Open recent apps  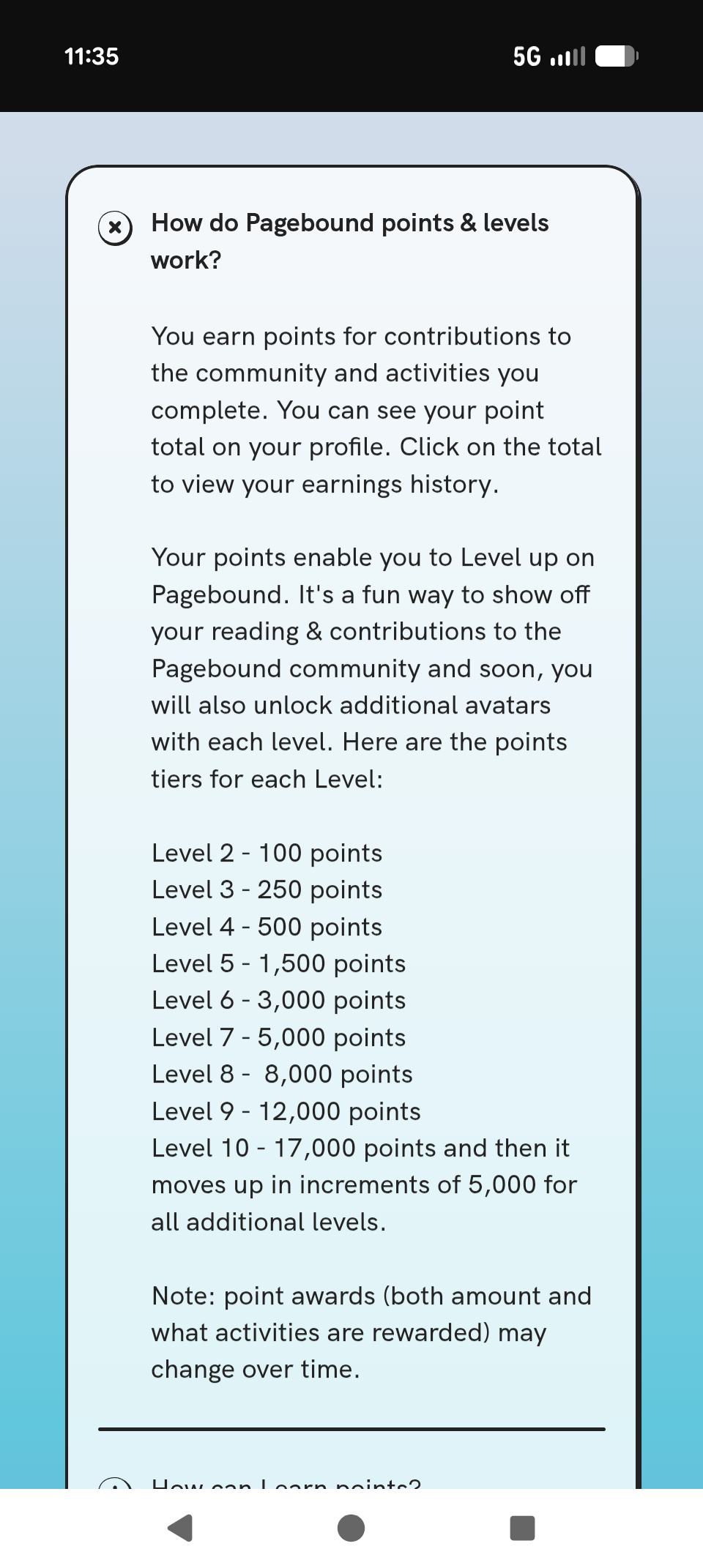pos(522,1528)
